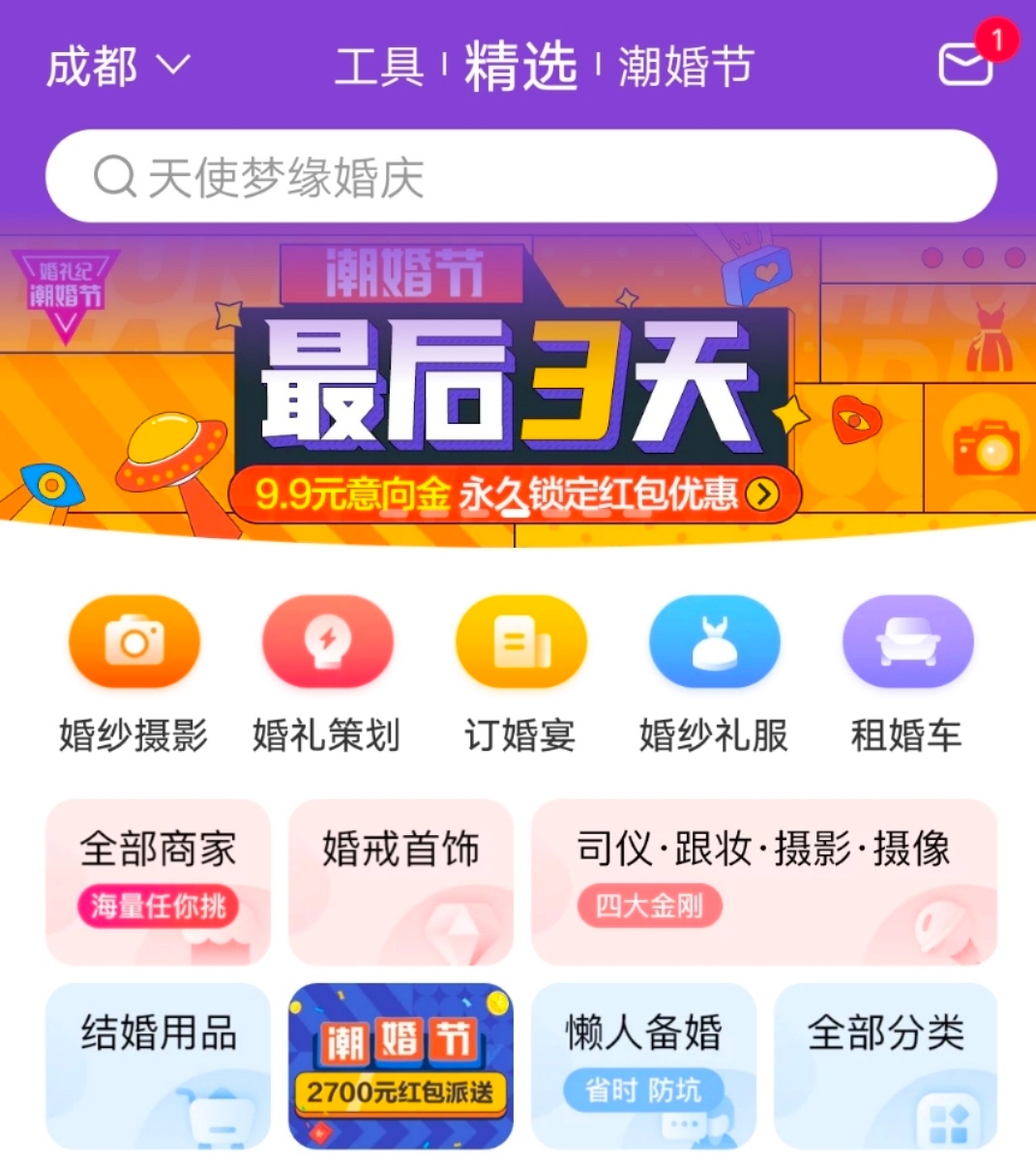View the 婚戒首饰 card
This screenshot has width=1036, height=1168.
[400, 882]
